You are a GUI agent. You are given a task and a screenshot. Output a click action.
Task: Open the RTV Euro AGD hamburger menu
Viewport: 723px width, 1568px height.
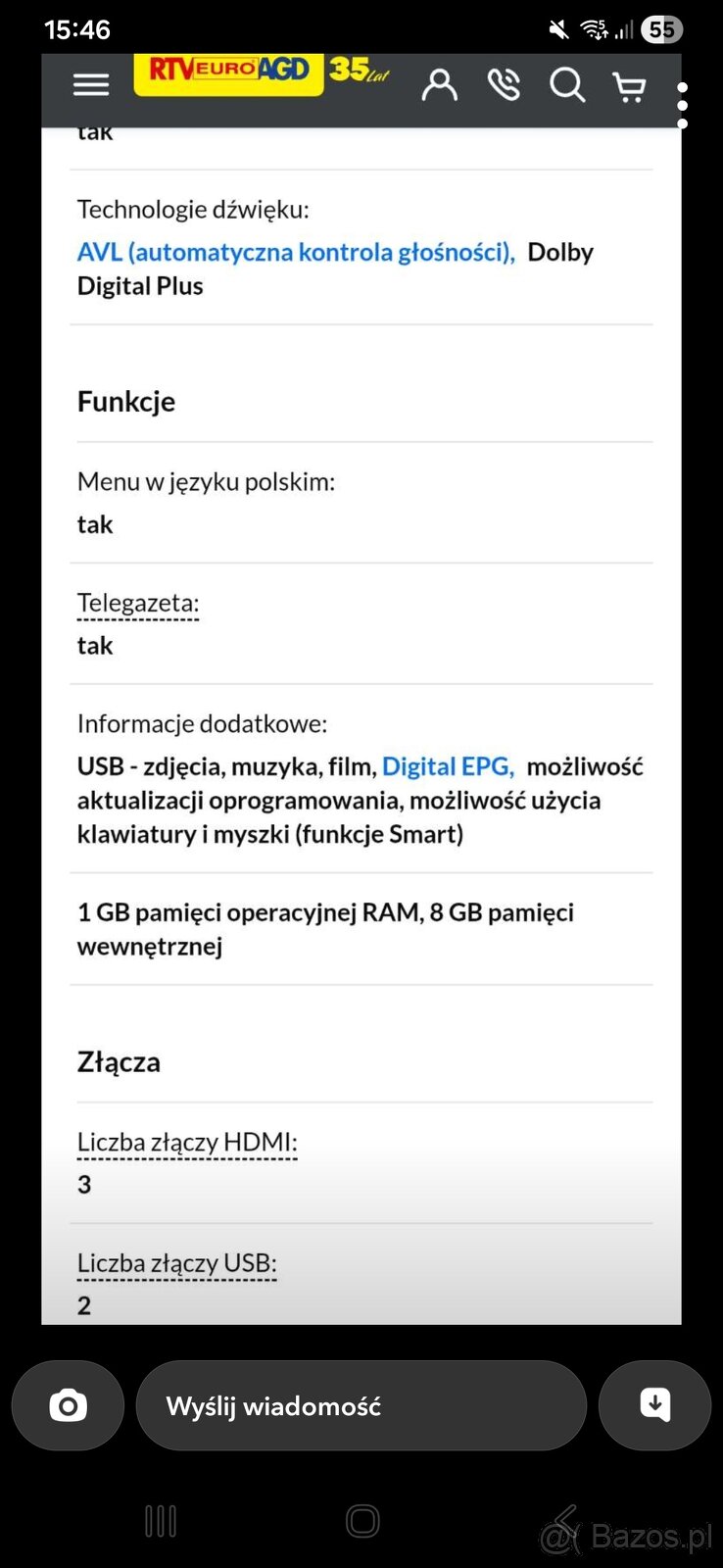click(91, 84)
